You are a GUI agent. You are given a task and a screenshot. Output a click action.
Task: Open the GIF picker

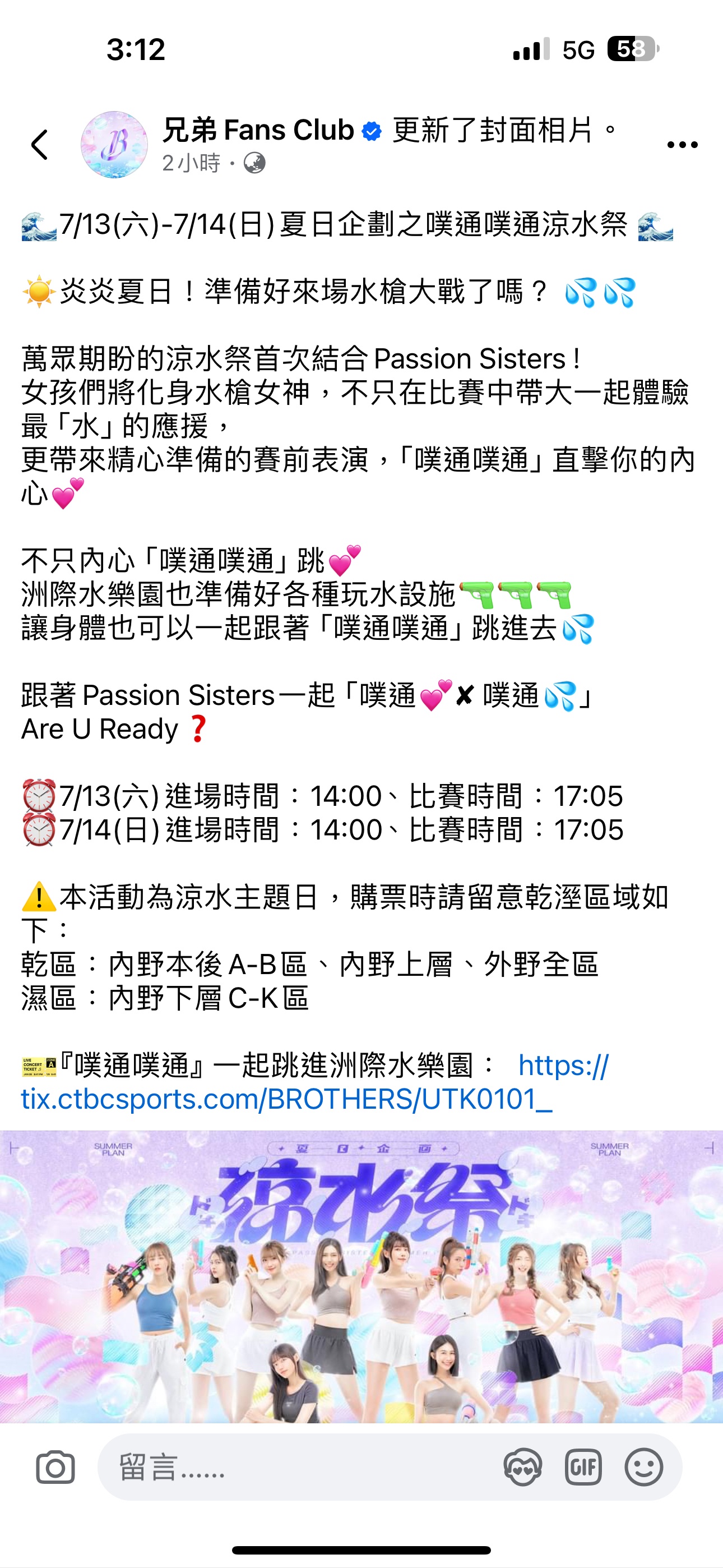point(583,1468)
